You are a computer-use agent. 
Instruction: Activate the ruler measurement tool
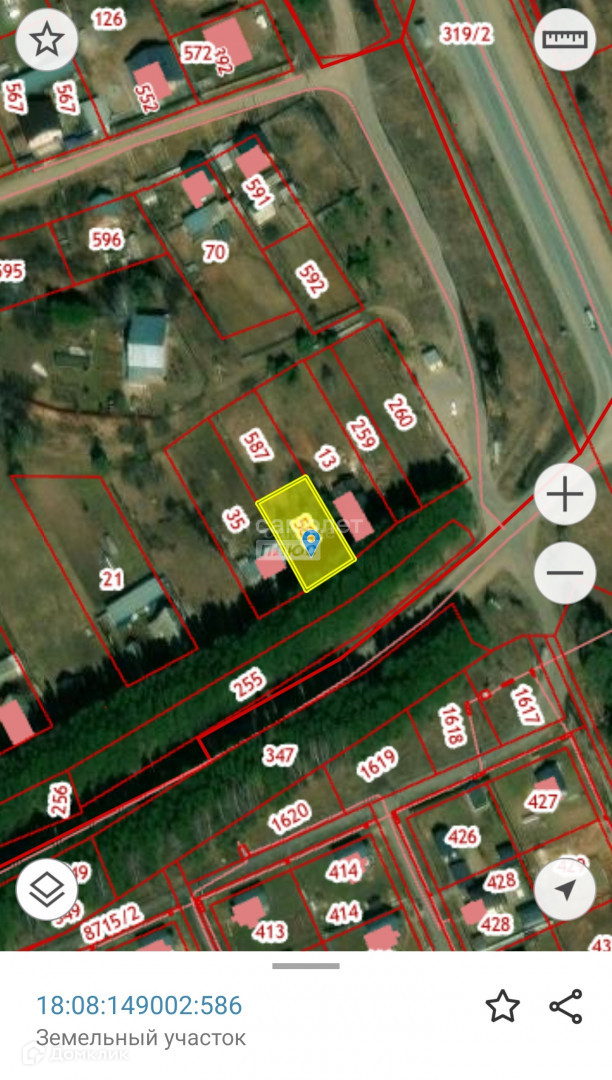565,40
